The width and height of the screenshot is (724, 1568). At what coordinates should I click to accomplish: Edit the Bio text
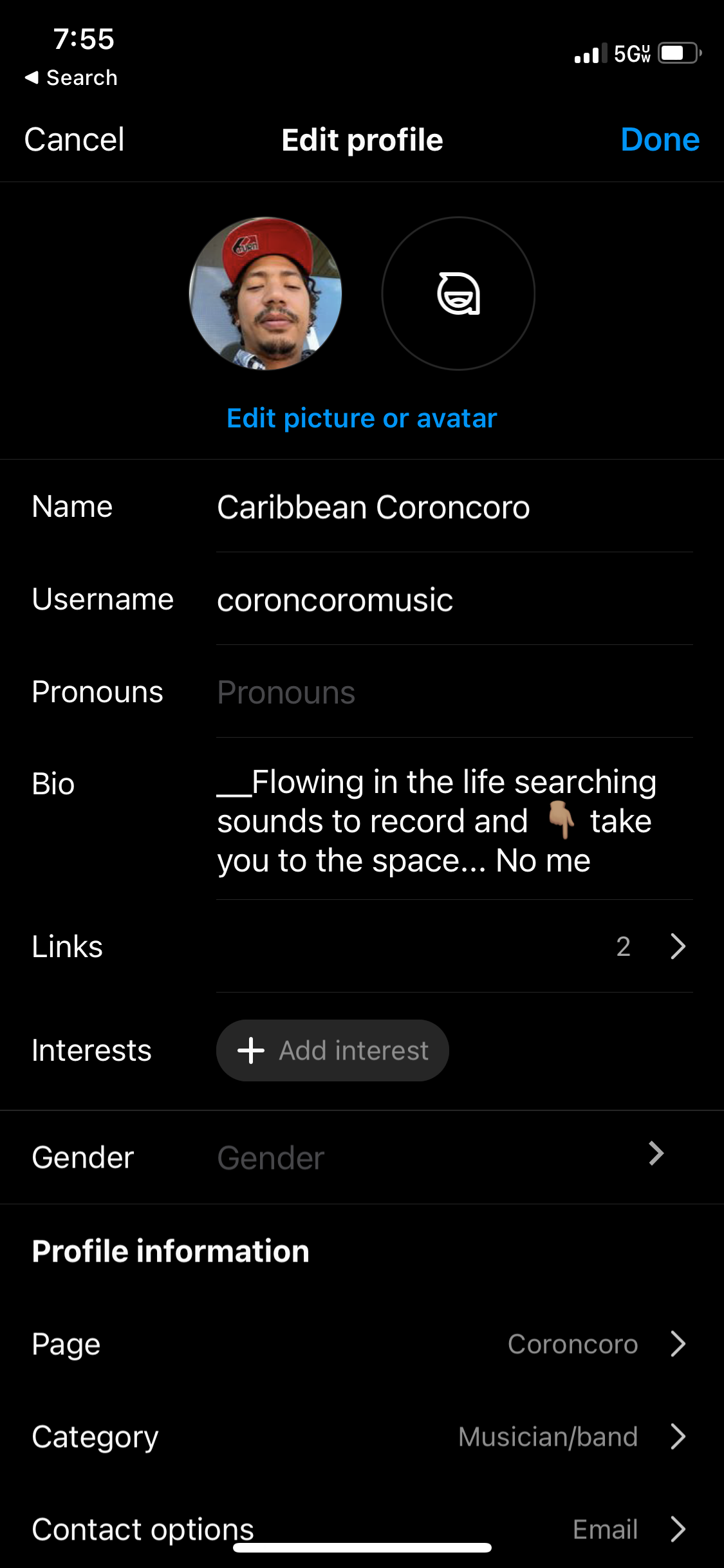click(x=436, y=821)
